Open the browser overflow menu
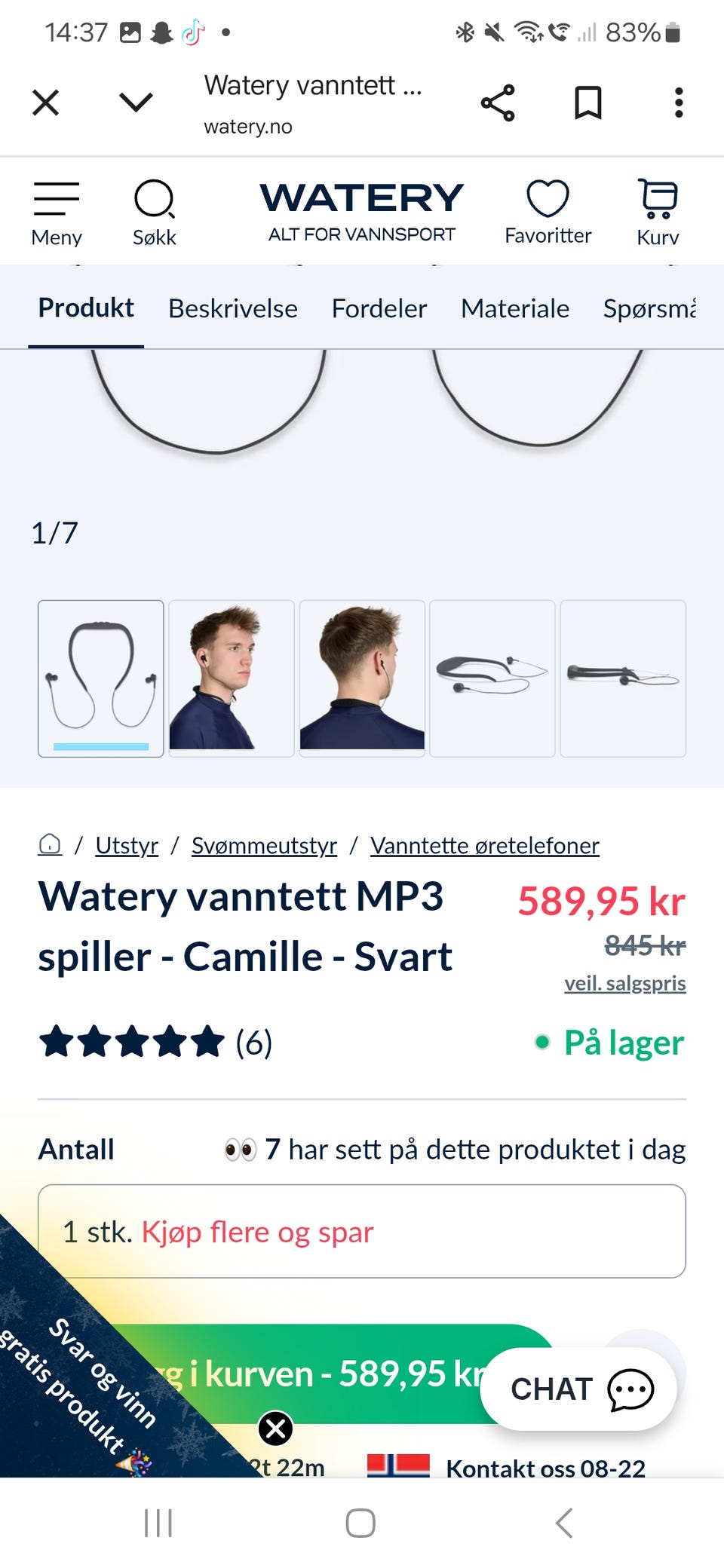724x1568 pixels. [x=679, y=103]
